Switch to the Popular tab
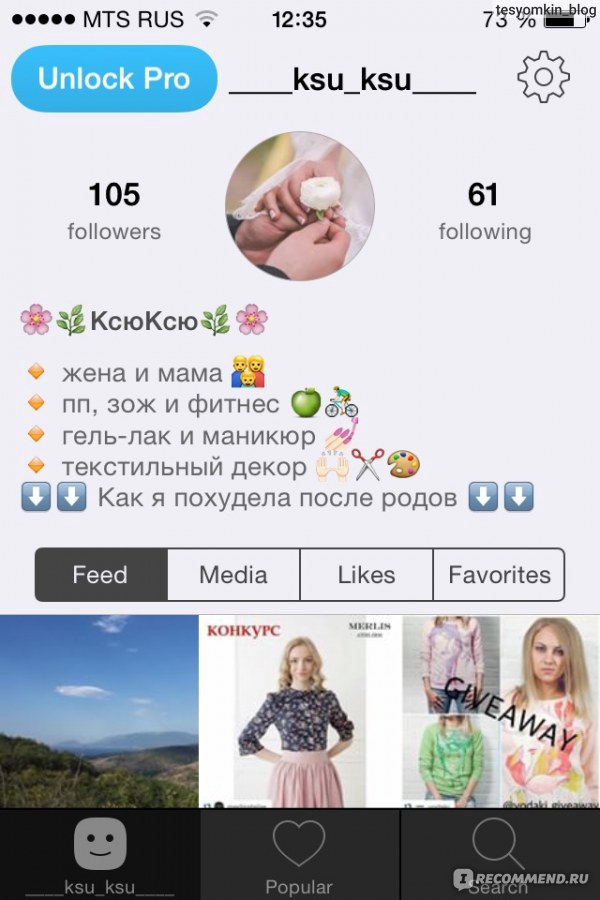 click(299, 855)
